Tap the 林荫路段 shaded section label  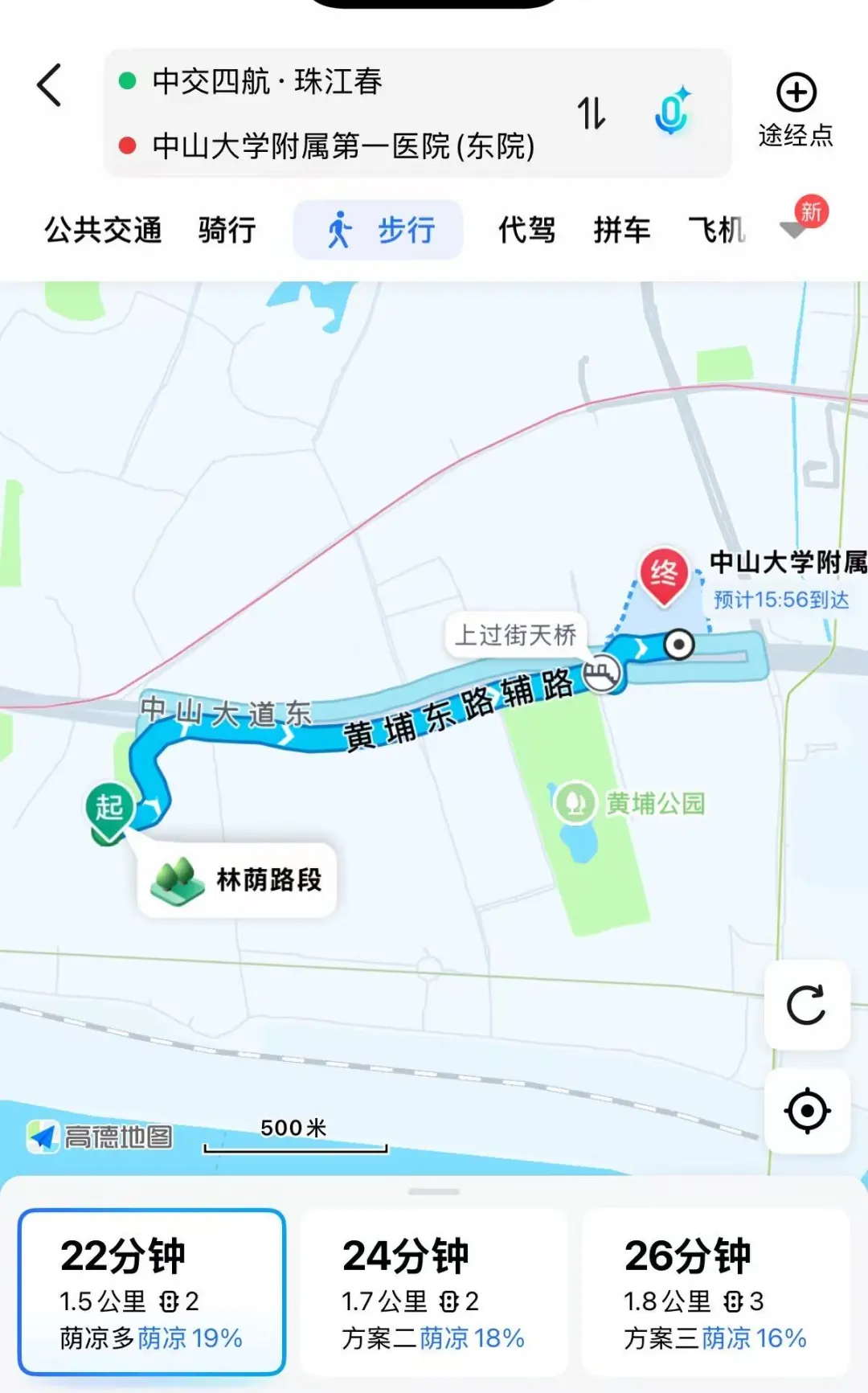coord(237,880)
